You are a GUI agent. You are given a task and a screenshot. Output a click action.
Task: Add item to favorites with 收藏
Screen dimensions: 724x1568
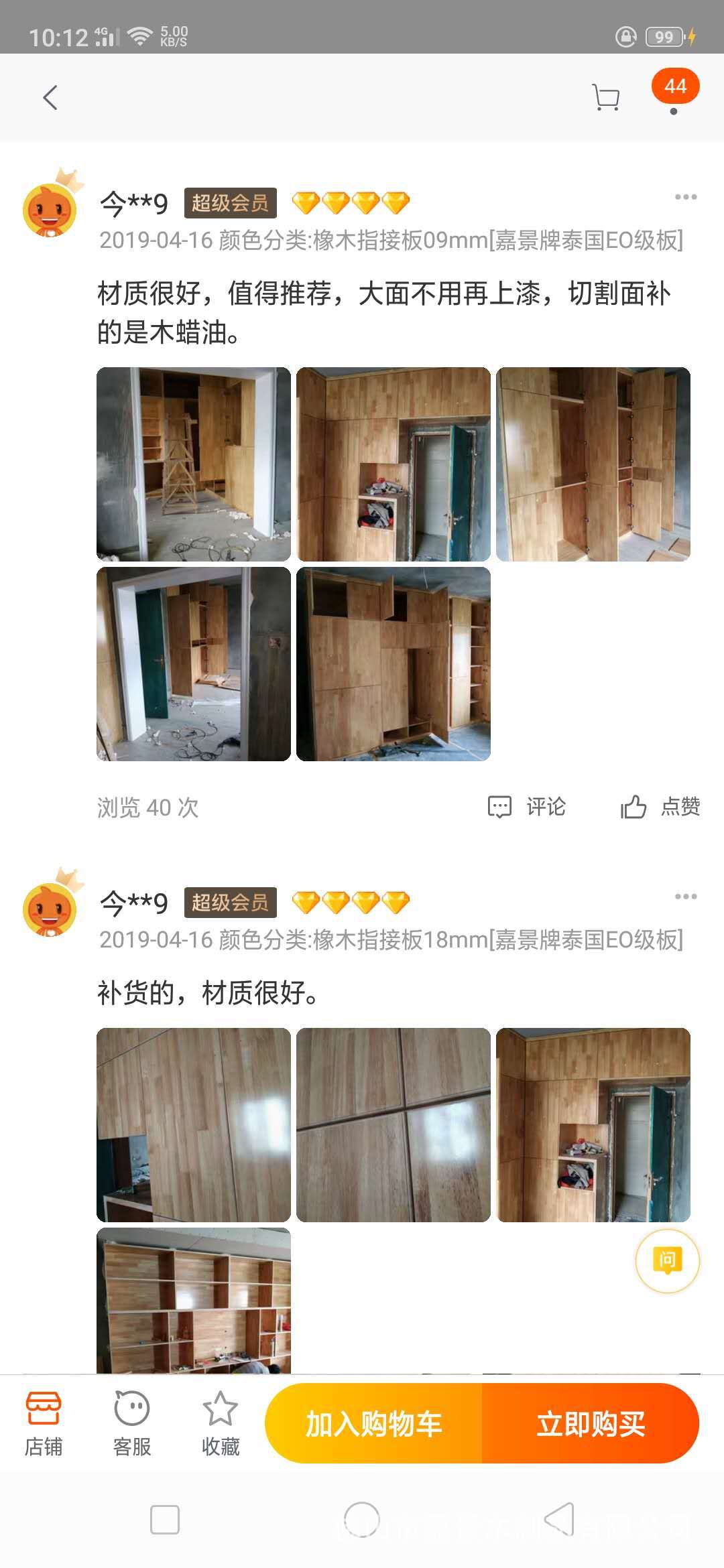click(x=221, y=1423)
